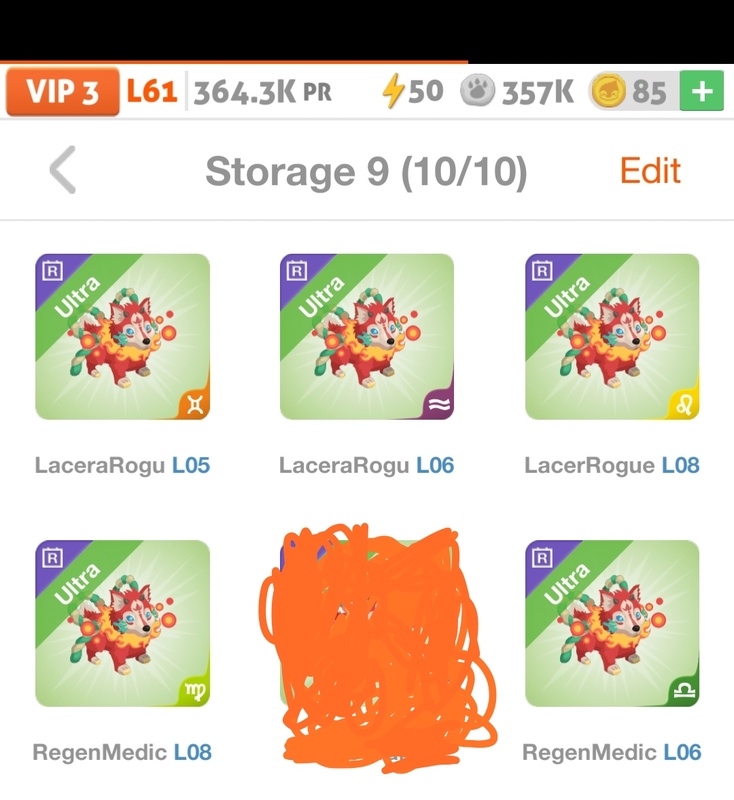Open LaceraRogu L05 pet card
Screen dimensions: 734x800
[122, 337]
